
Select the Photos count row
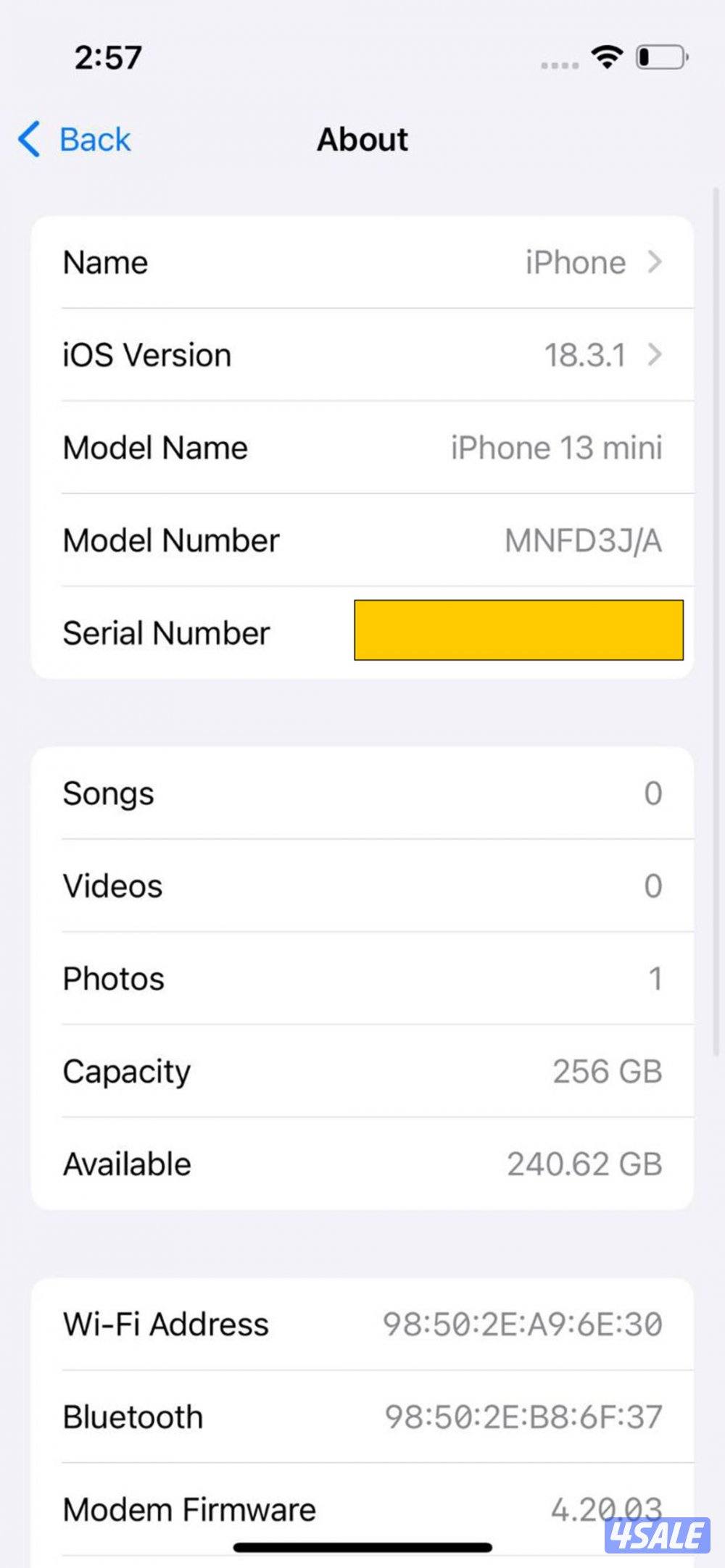click(362, 979)
